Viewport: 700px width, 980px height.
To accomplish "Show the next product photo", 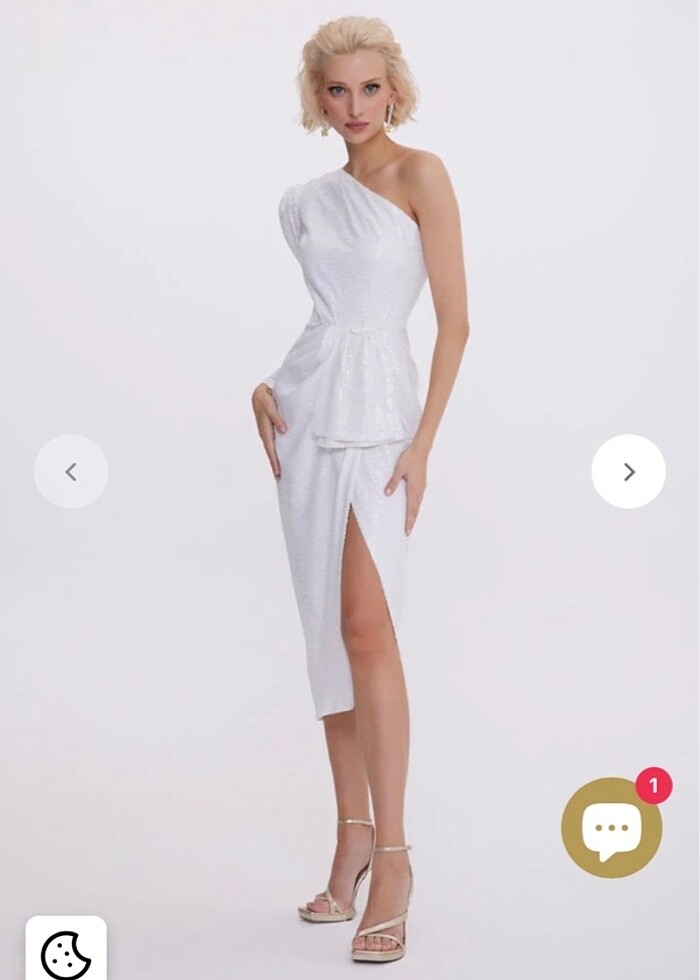I will click(628, 471).
